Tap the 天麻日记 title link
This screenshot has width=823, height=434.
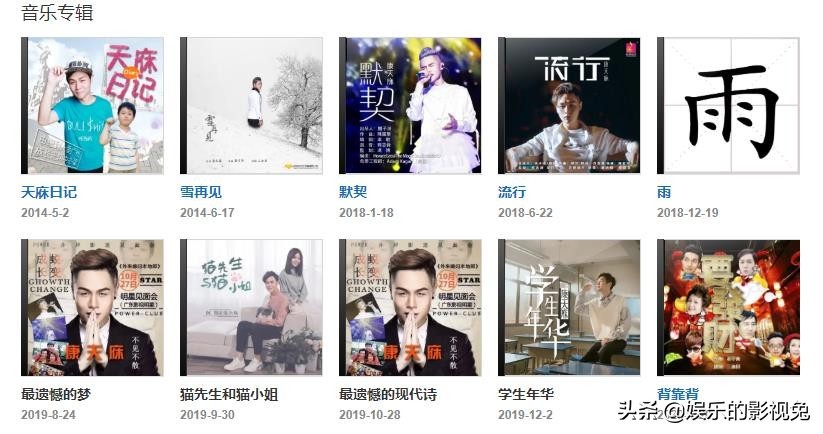click(x=49, y=192)
